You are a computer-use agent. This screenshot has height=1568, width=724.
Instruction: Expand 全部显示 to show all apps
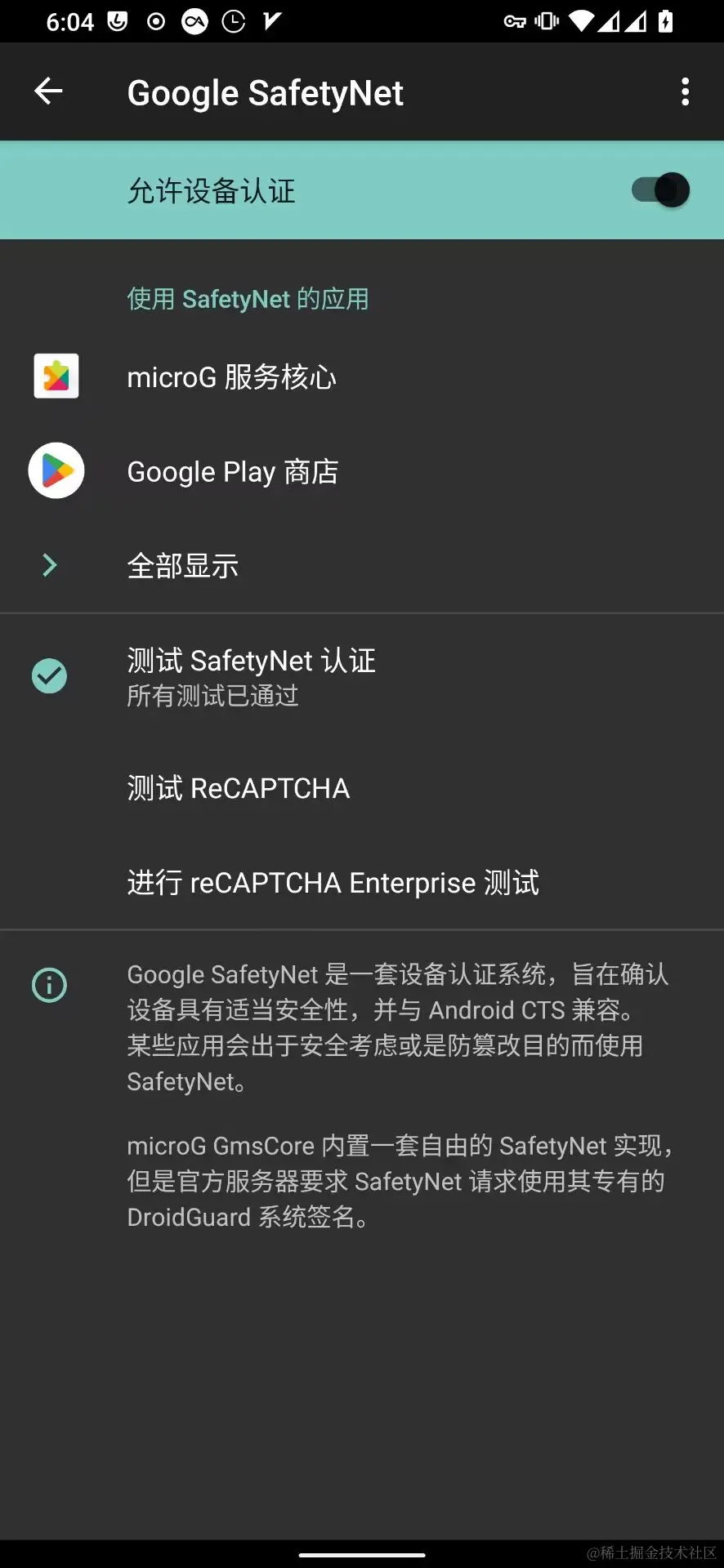click(x=183, y=566)
